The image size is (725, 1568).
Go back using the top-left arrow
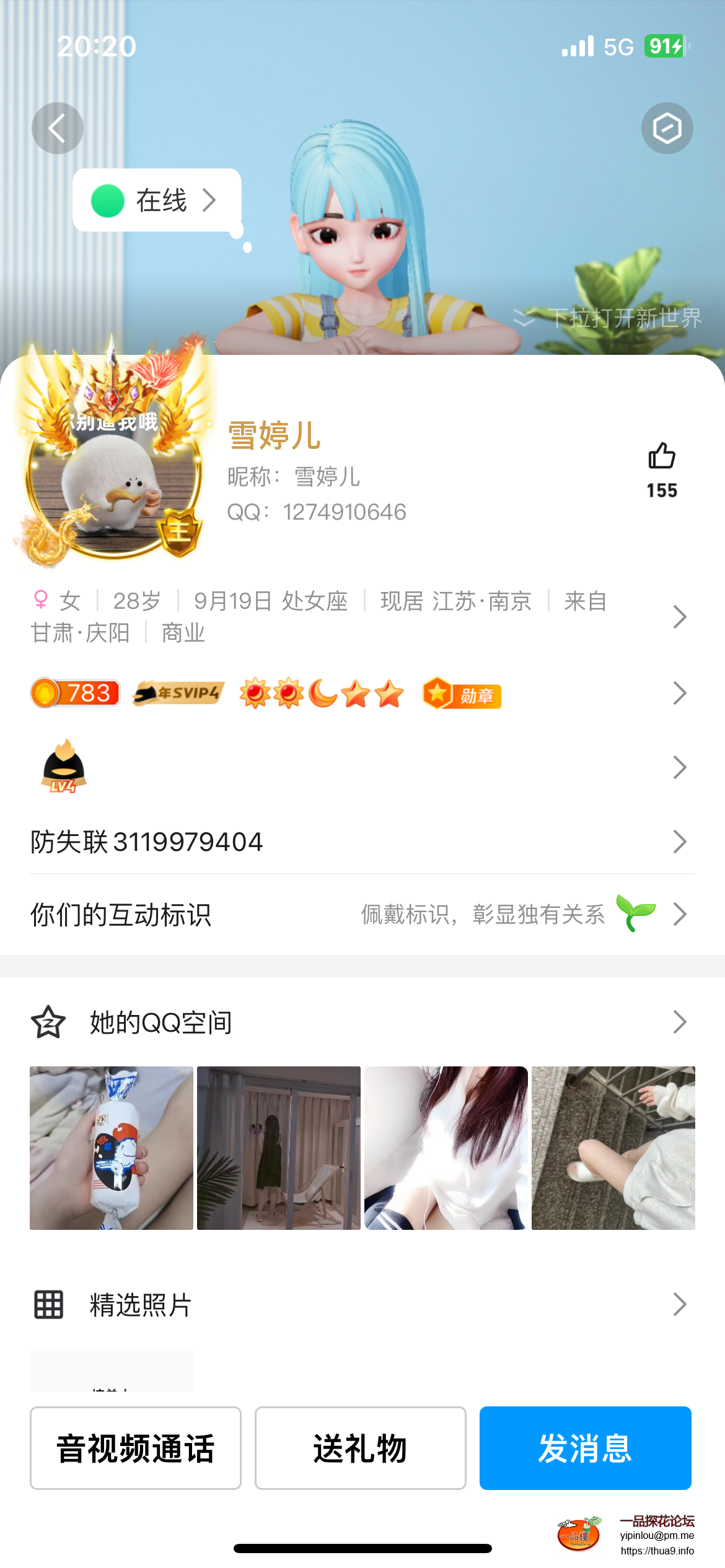(x=57, y=128)
